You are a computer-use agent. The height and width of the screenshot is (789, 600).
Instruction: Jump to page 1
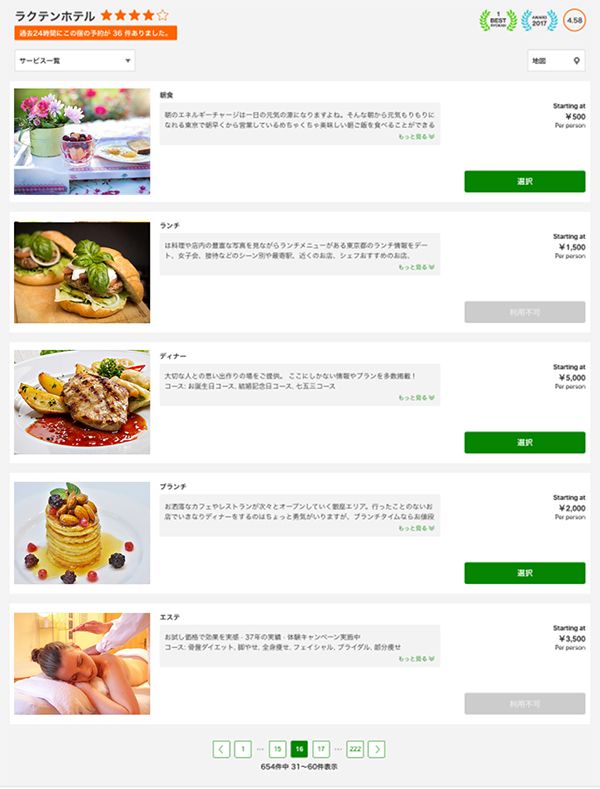pos(243,749)
